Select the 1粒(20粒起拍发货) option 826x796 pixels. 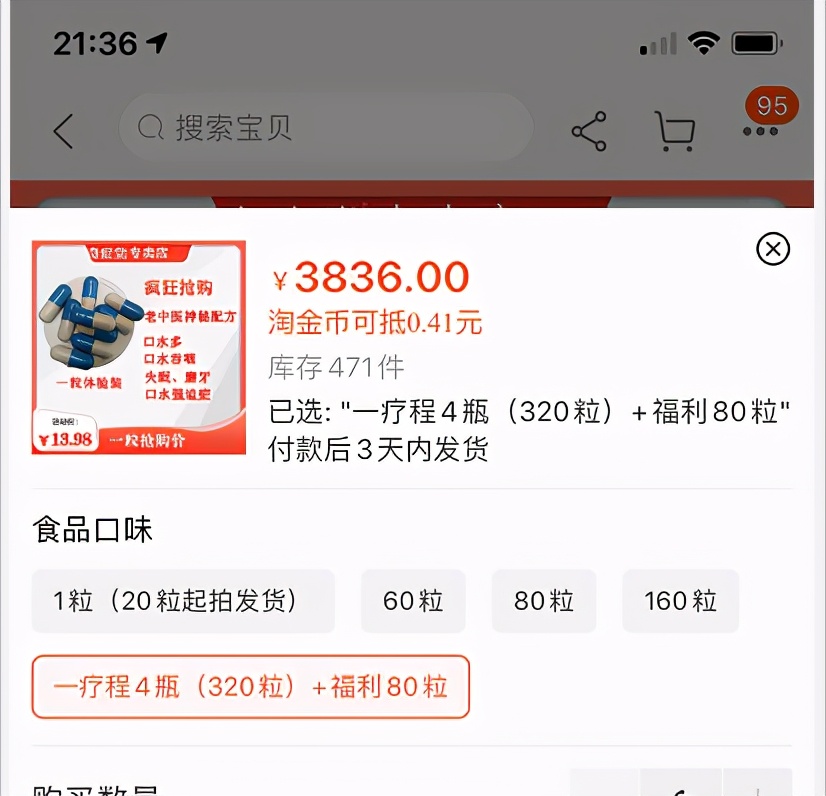pos(183,601)
